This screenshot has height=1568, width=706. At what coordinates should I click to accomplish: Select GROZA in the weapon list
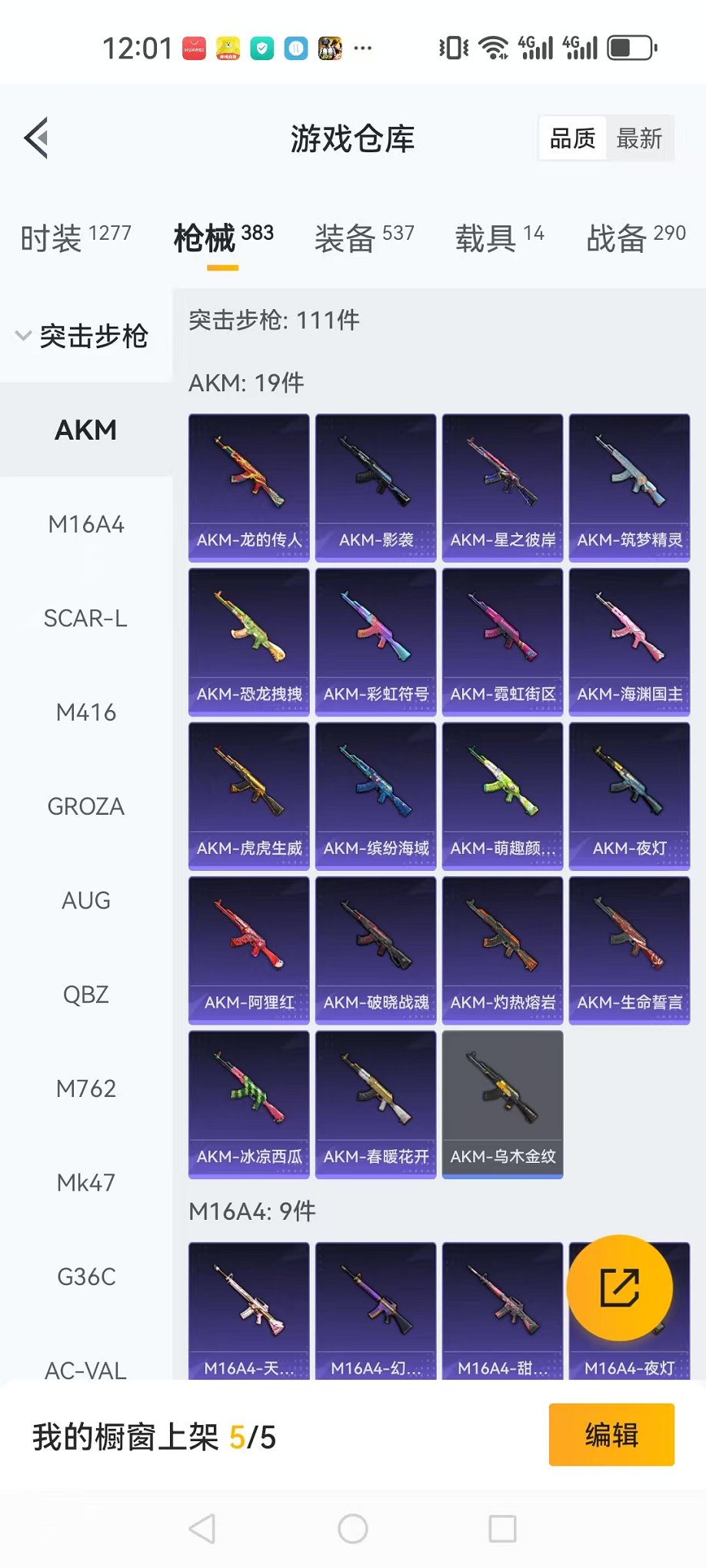point(86,807)
